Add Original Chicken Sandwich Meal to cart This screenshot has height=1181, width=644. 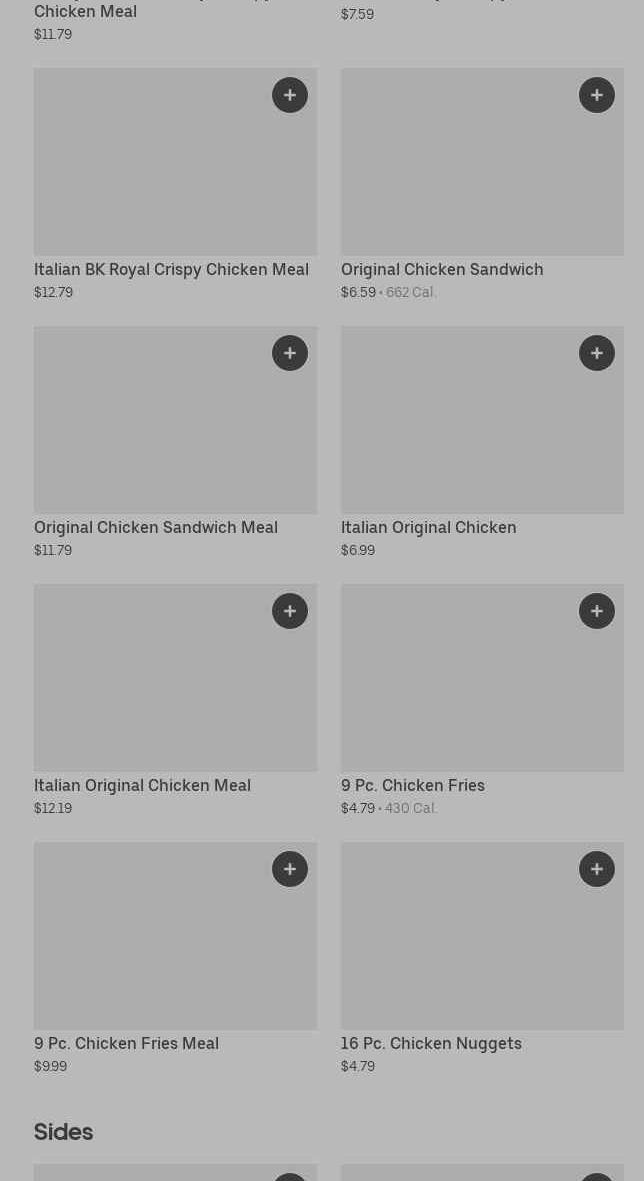290,353
